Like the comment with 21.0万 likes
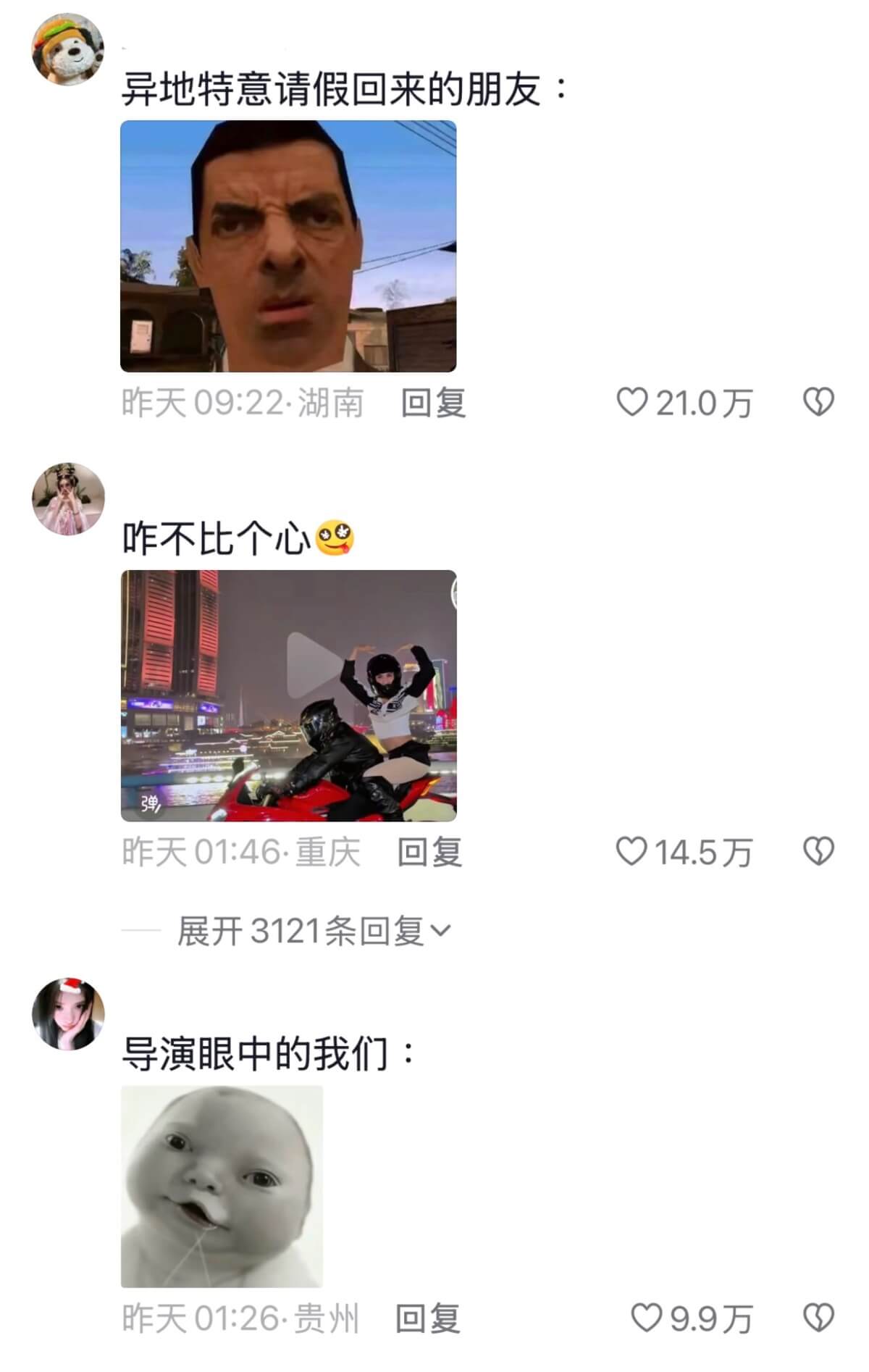Viewport: 869px width, 1372px height. click(631, 402)
